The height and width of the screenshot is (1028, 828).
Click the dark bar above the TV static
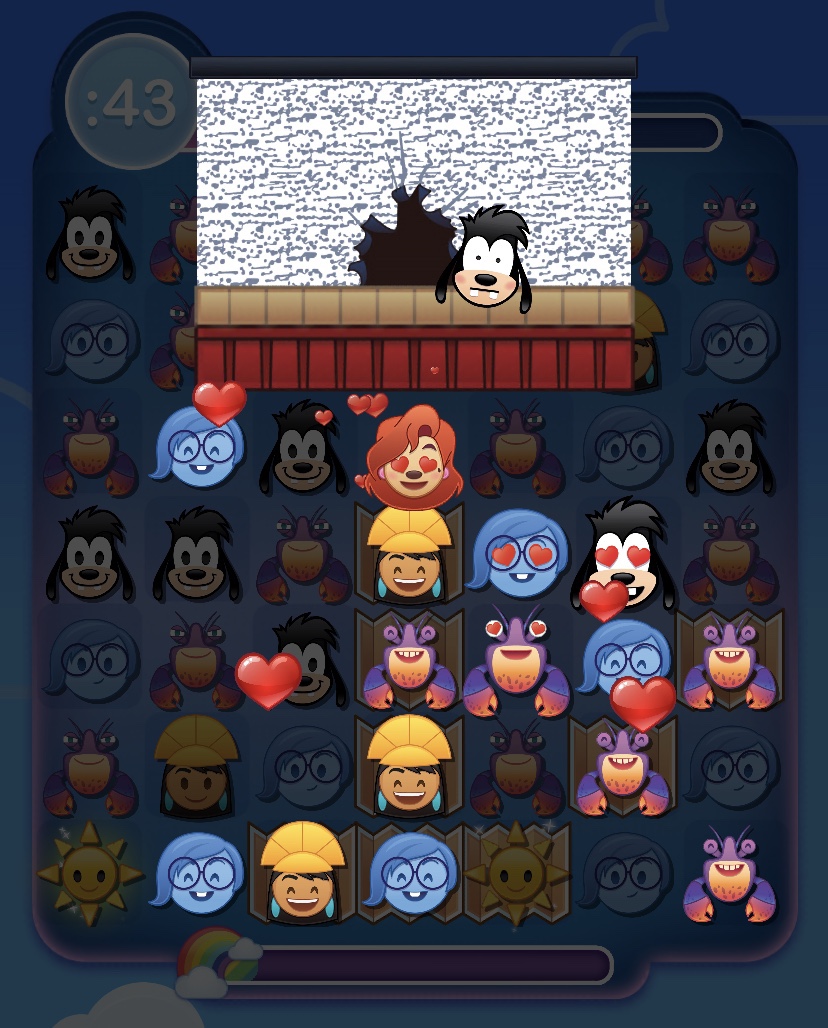[412, 66]
